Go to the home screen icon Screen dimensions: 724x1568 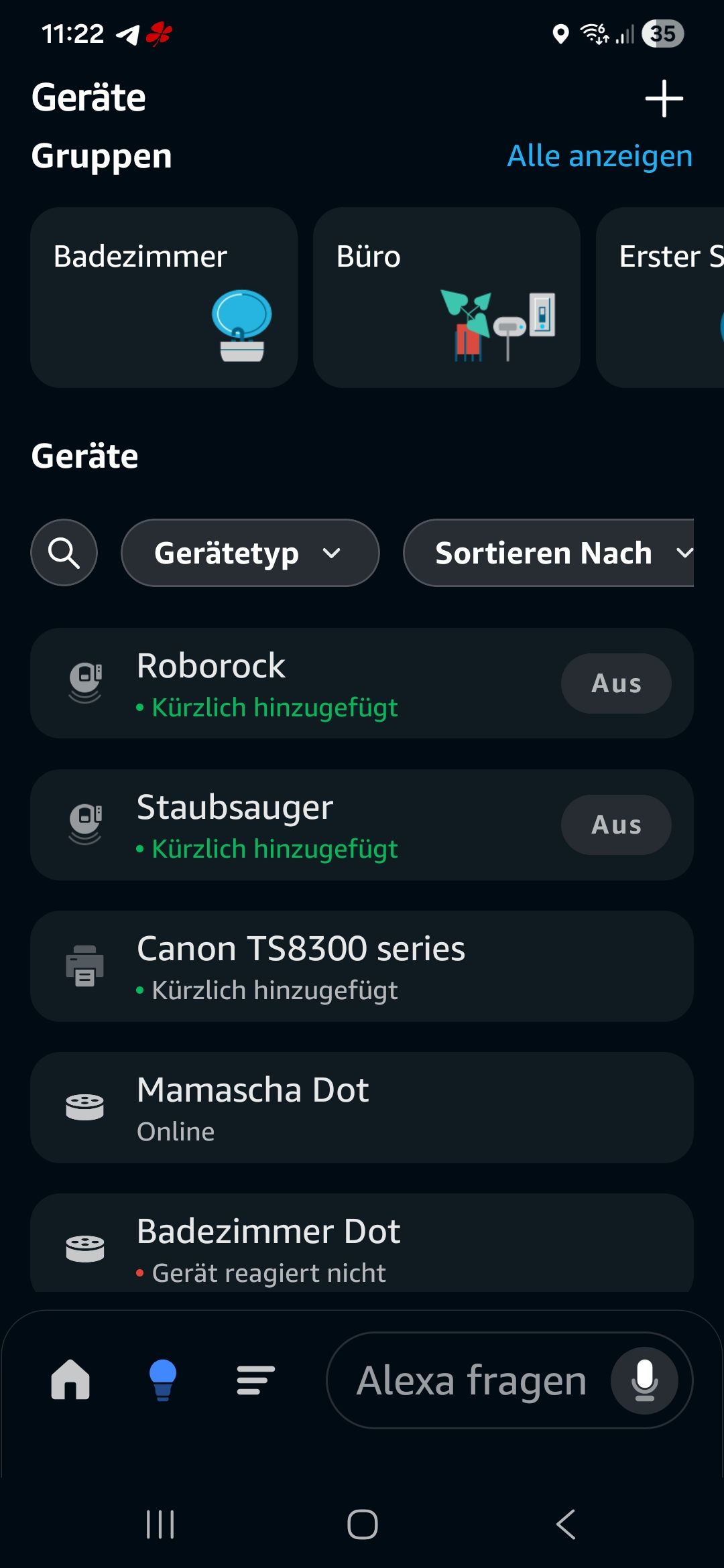click(x=70, y=1380)
